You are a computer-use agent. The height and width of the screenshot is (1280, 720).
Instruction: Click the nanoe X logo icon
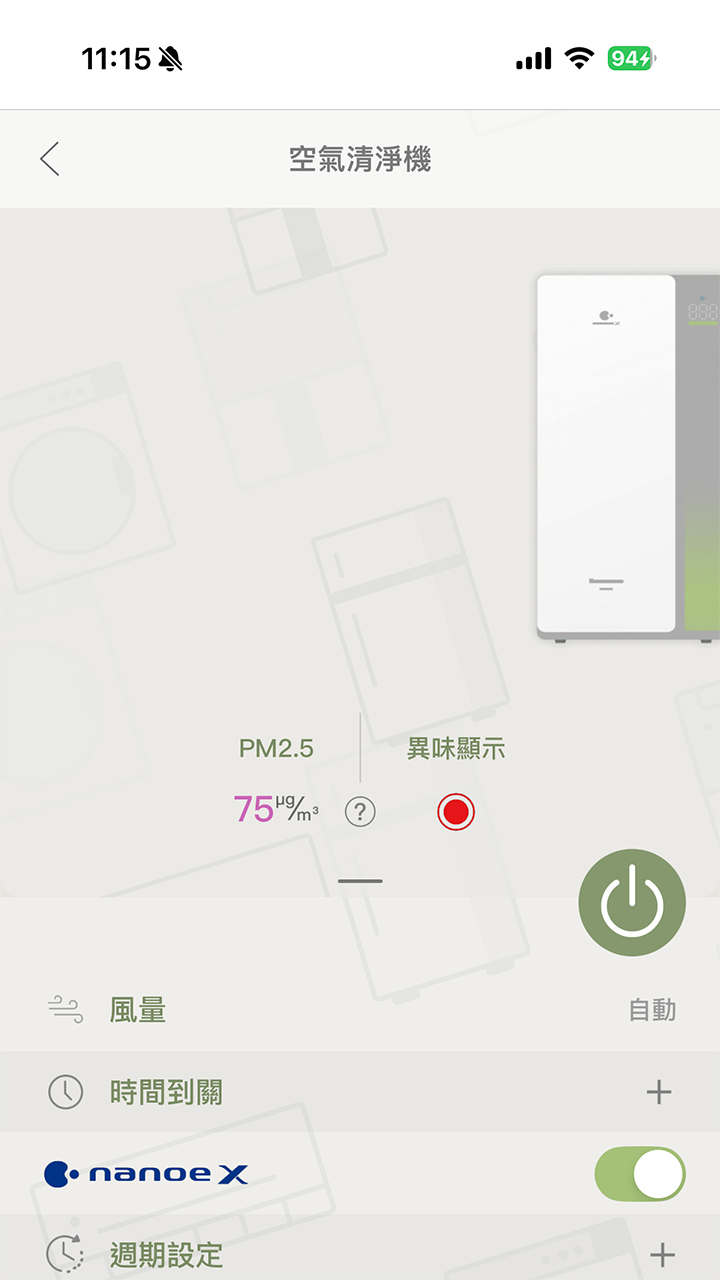click(x=60, y=1173)
